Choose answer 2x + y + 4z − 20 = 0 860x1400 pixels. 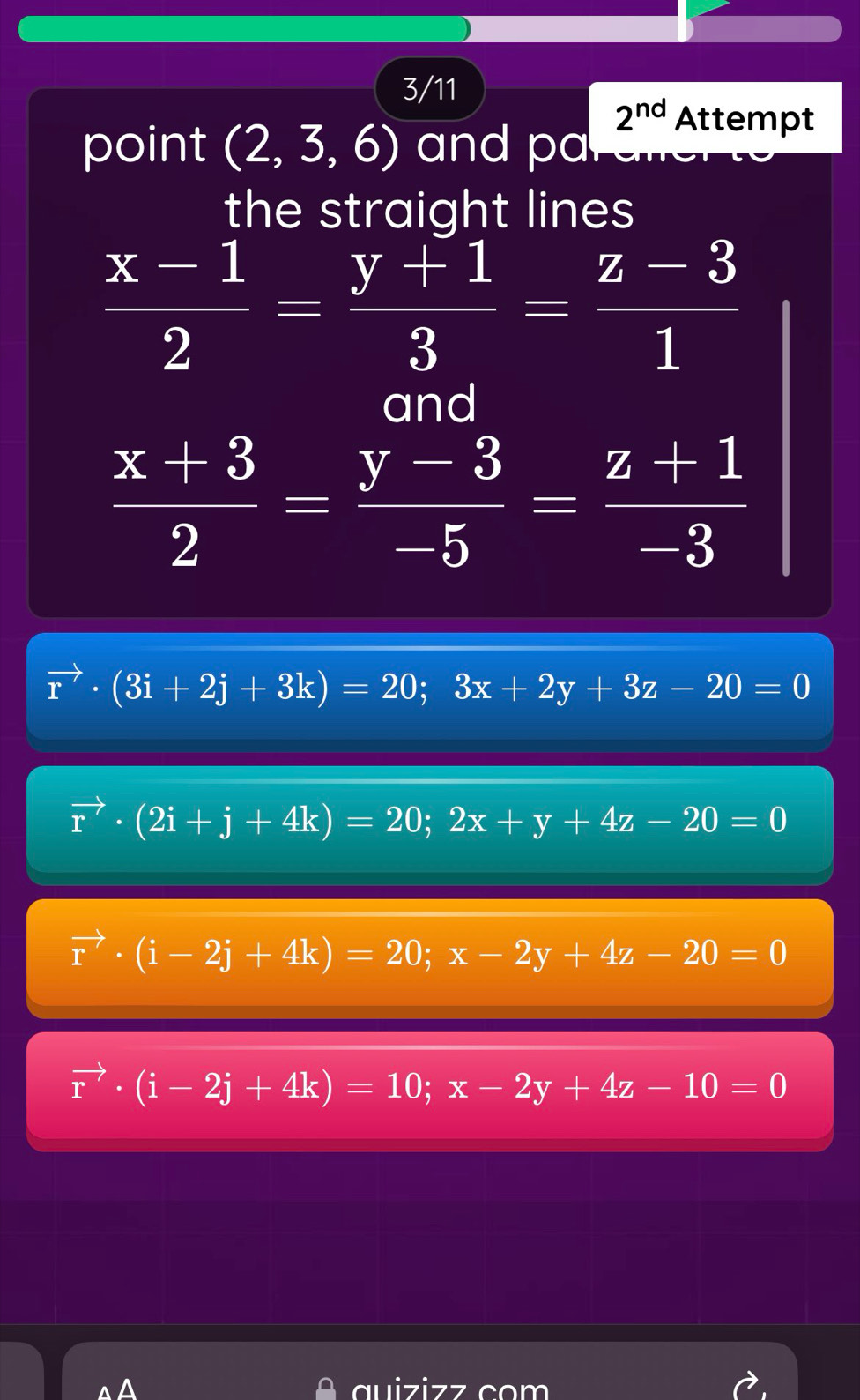point(429,822)
